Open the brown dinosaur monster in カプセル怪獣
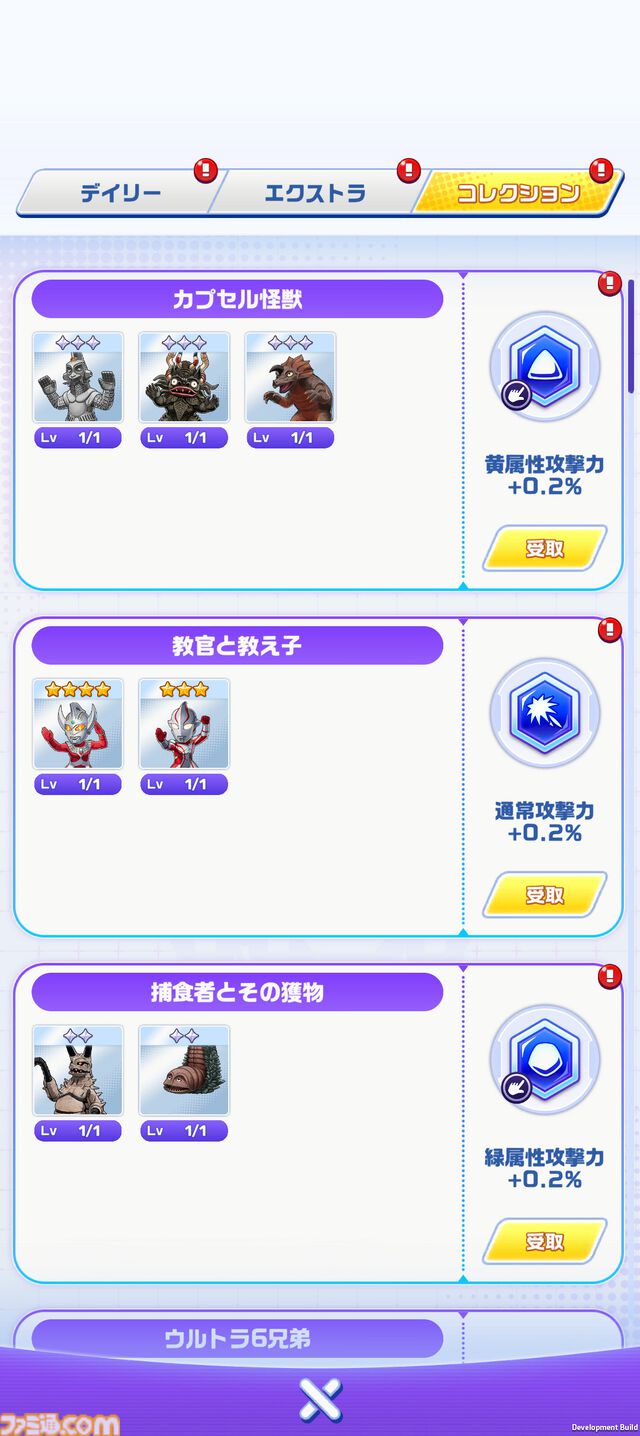 pyautogui.click(x=290, y=379)
